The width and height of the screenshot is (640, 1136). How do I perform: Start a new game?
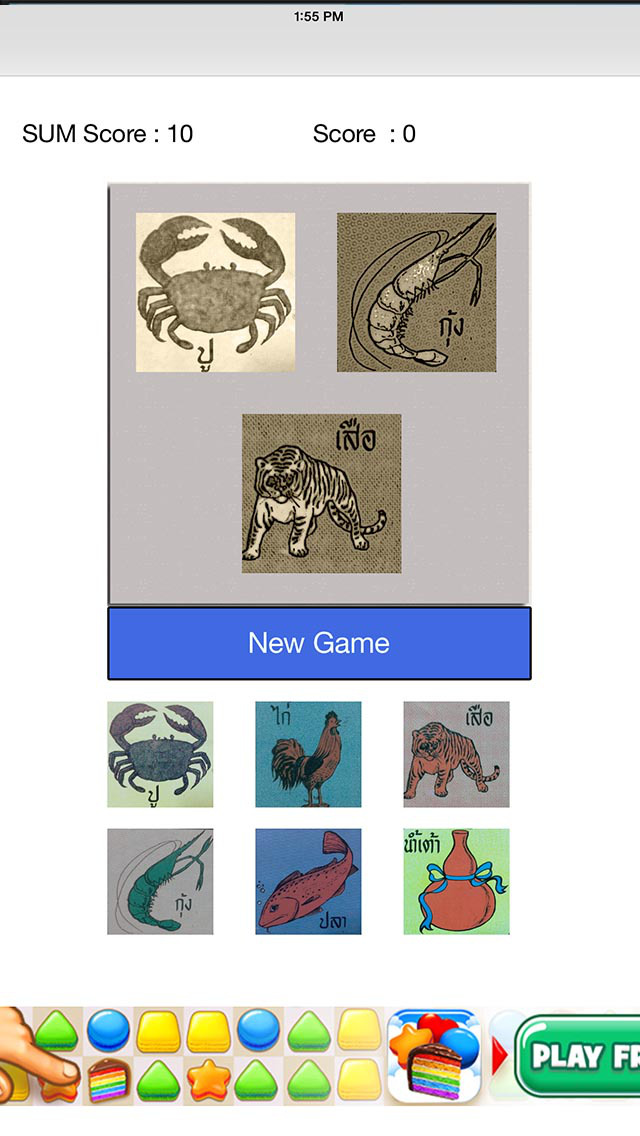point(319,643)
